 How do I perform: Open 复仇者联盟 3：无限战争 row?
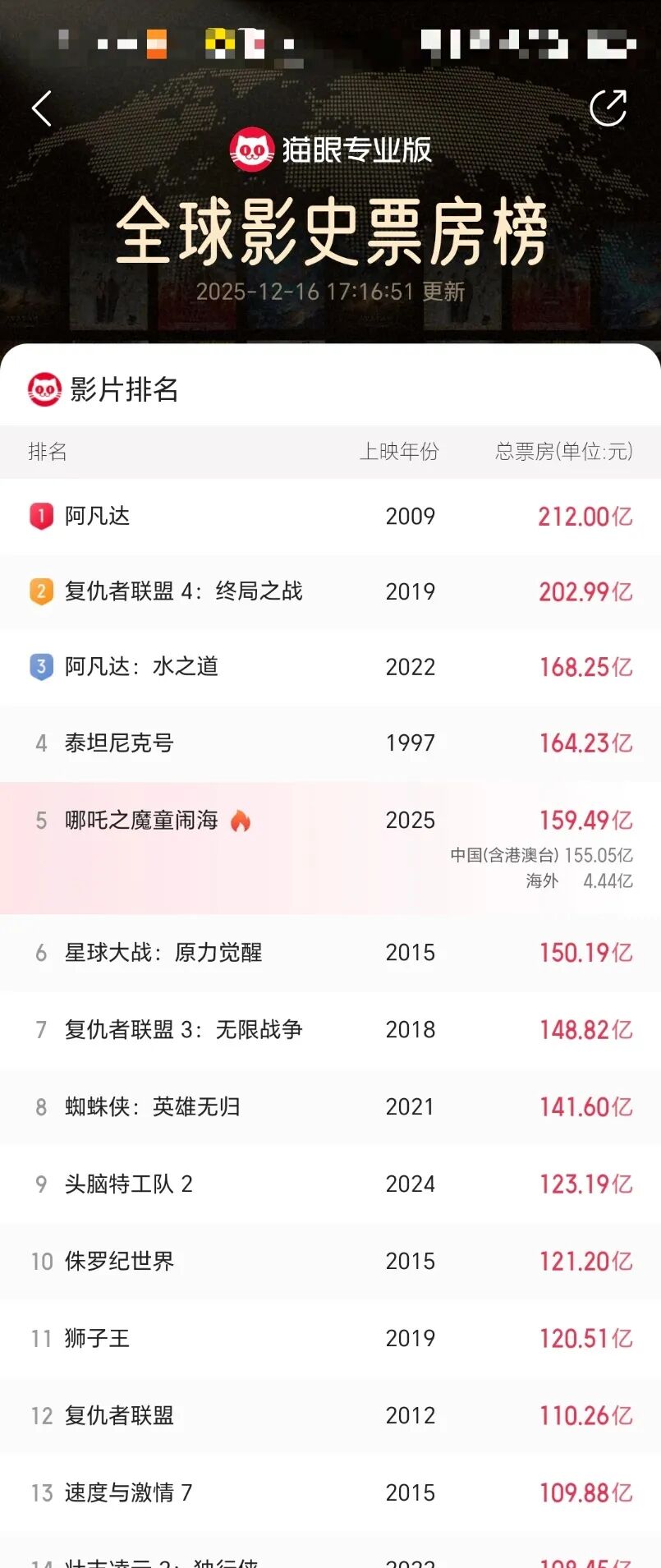point(183,1030)
